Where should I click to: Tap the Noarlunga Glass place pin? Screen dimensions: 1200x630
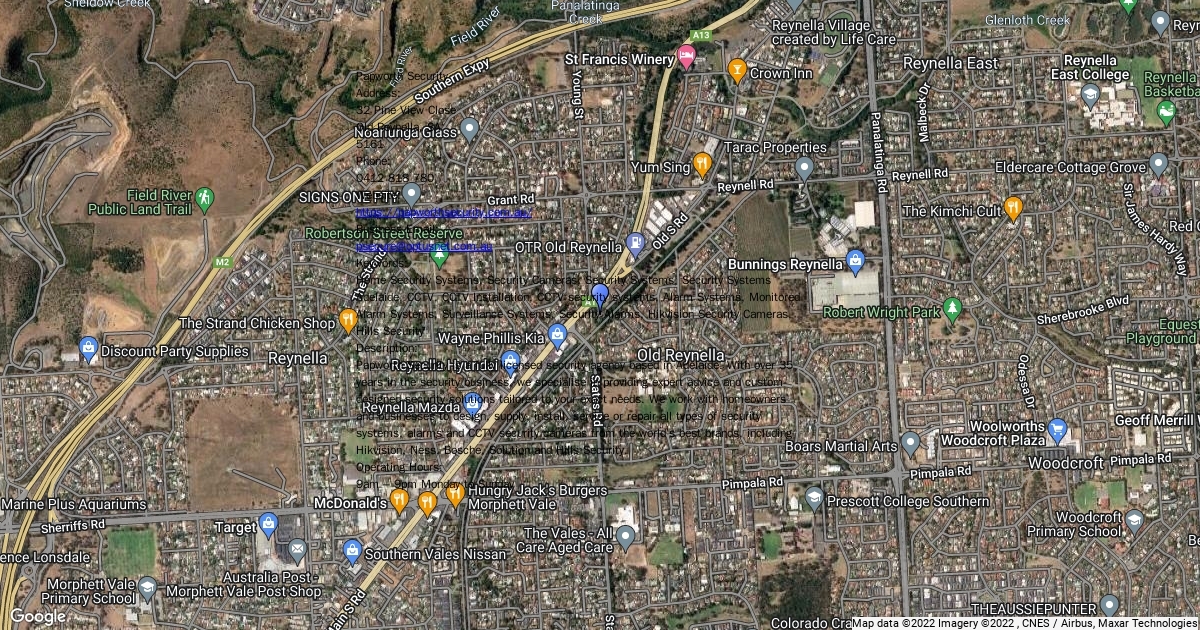[470, 130]
